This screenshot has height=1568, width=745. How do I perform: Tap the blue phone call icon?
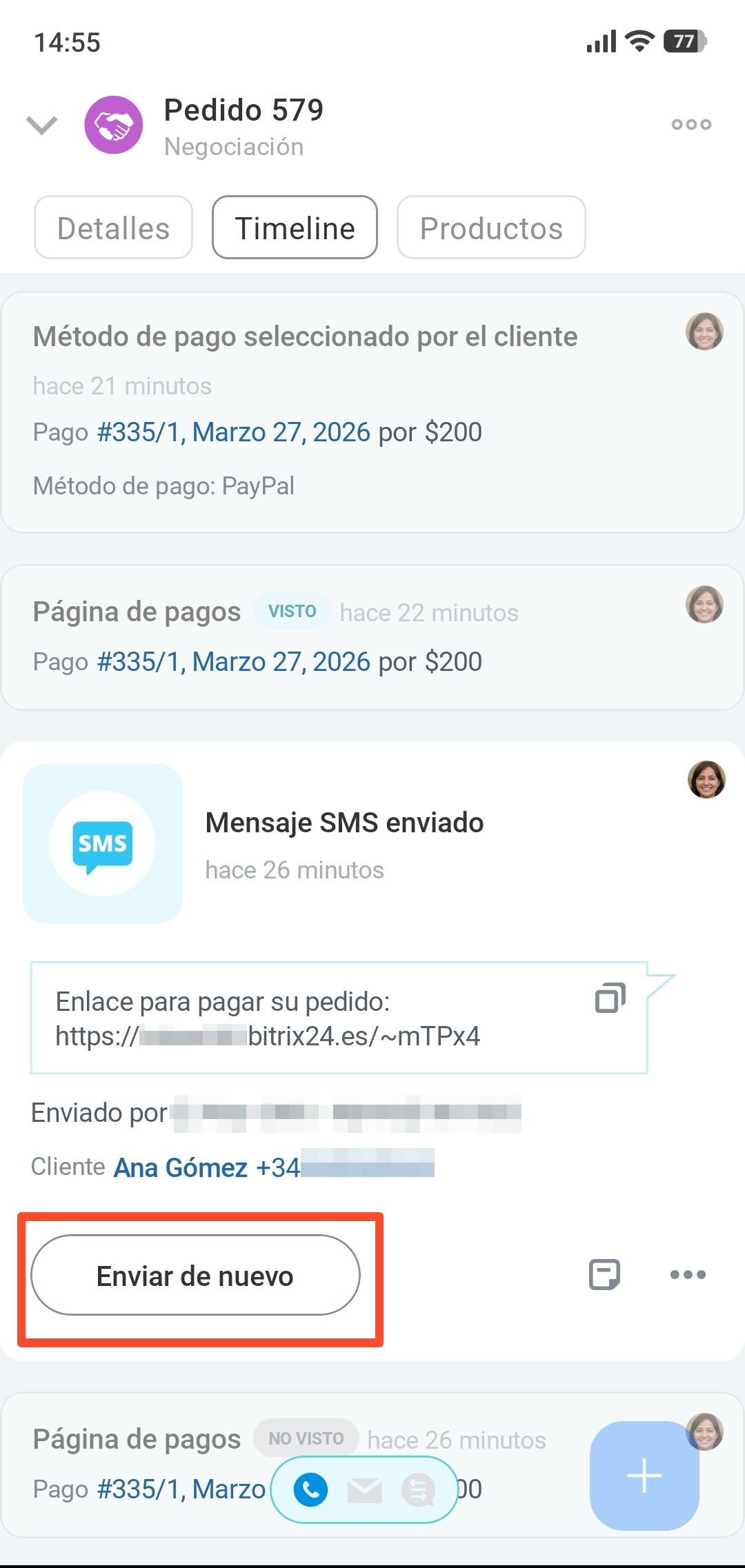[x=310, y=1489]
